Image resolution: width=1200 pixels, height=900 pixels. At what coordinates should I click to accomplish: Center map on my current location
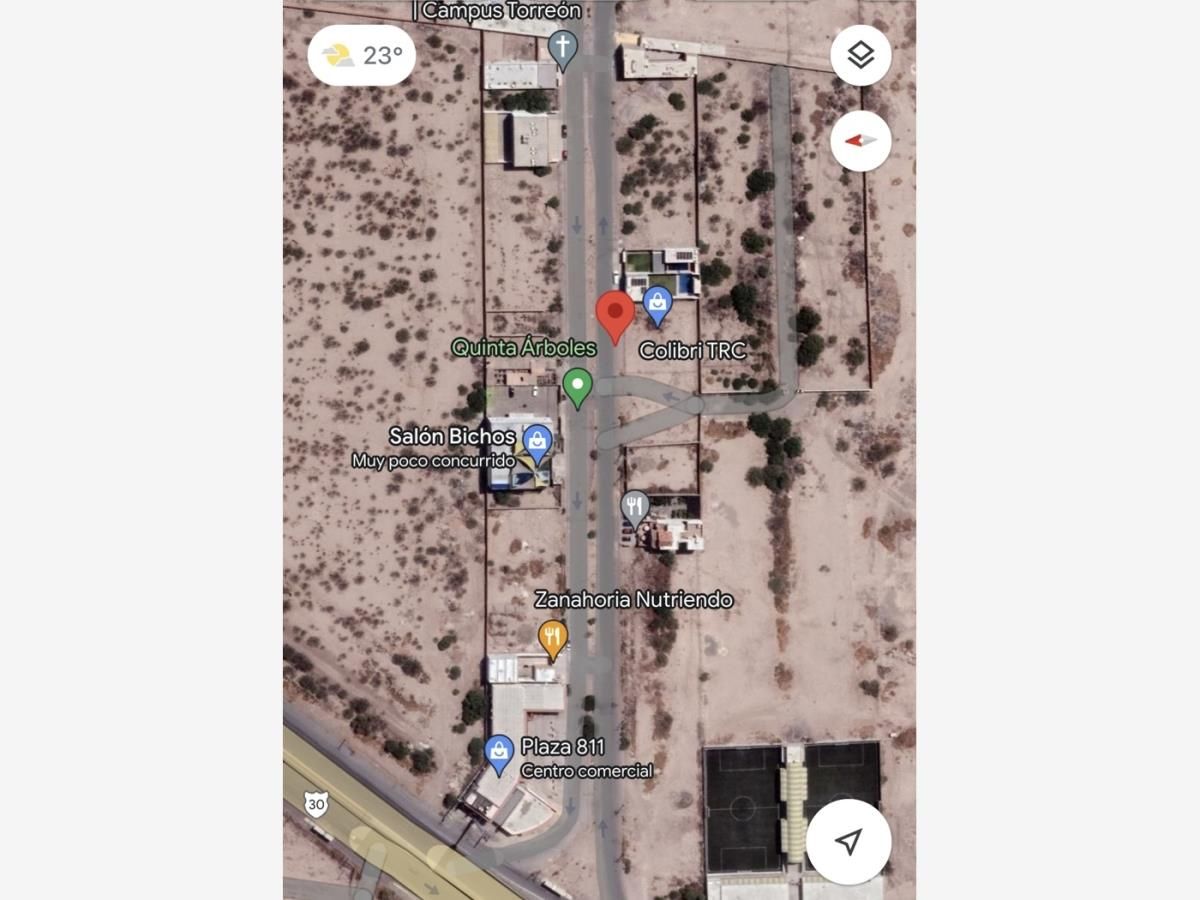pos(848,842)
